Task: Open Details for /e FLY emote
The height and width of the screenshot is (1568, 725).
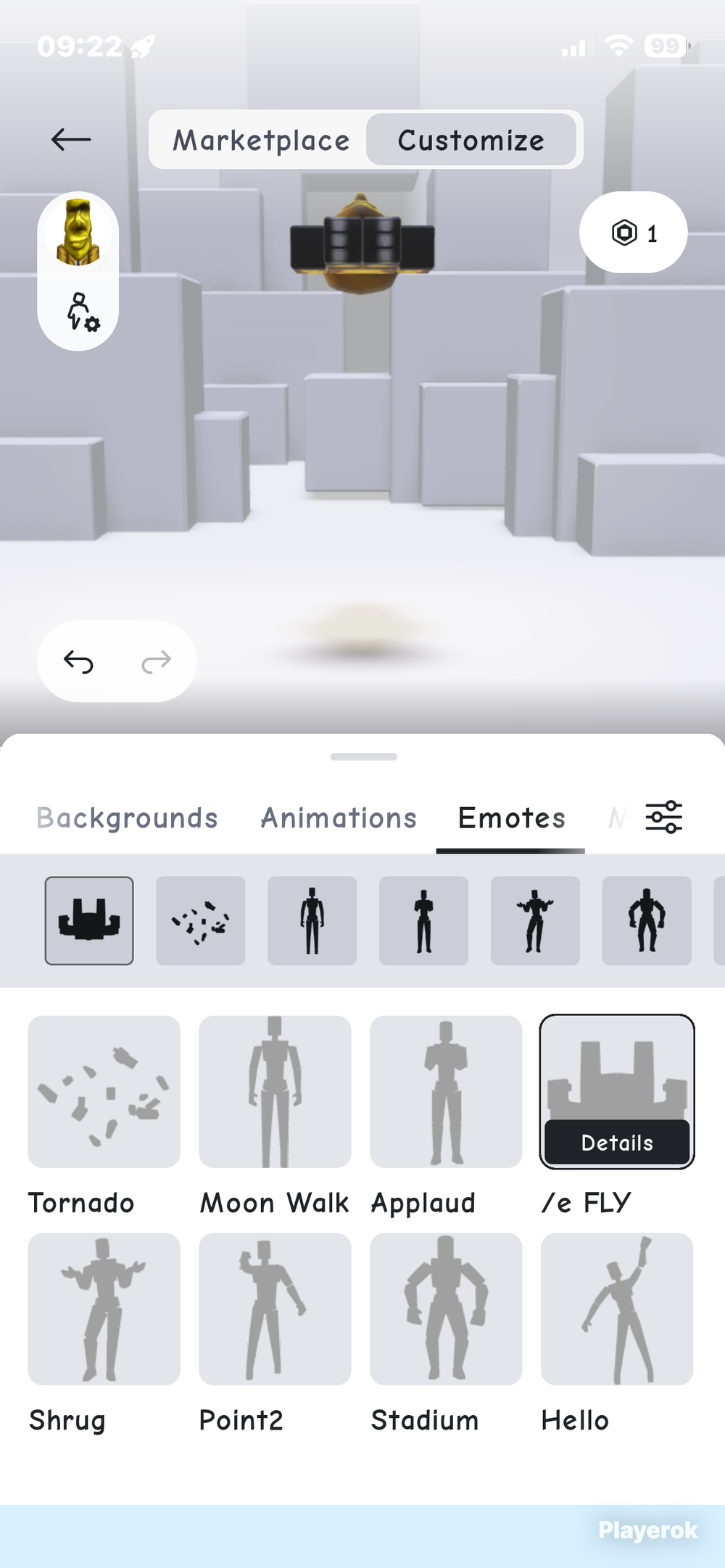Action: click(617, 1143)
